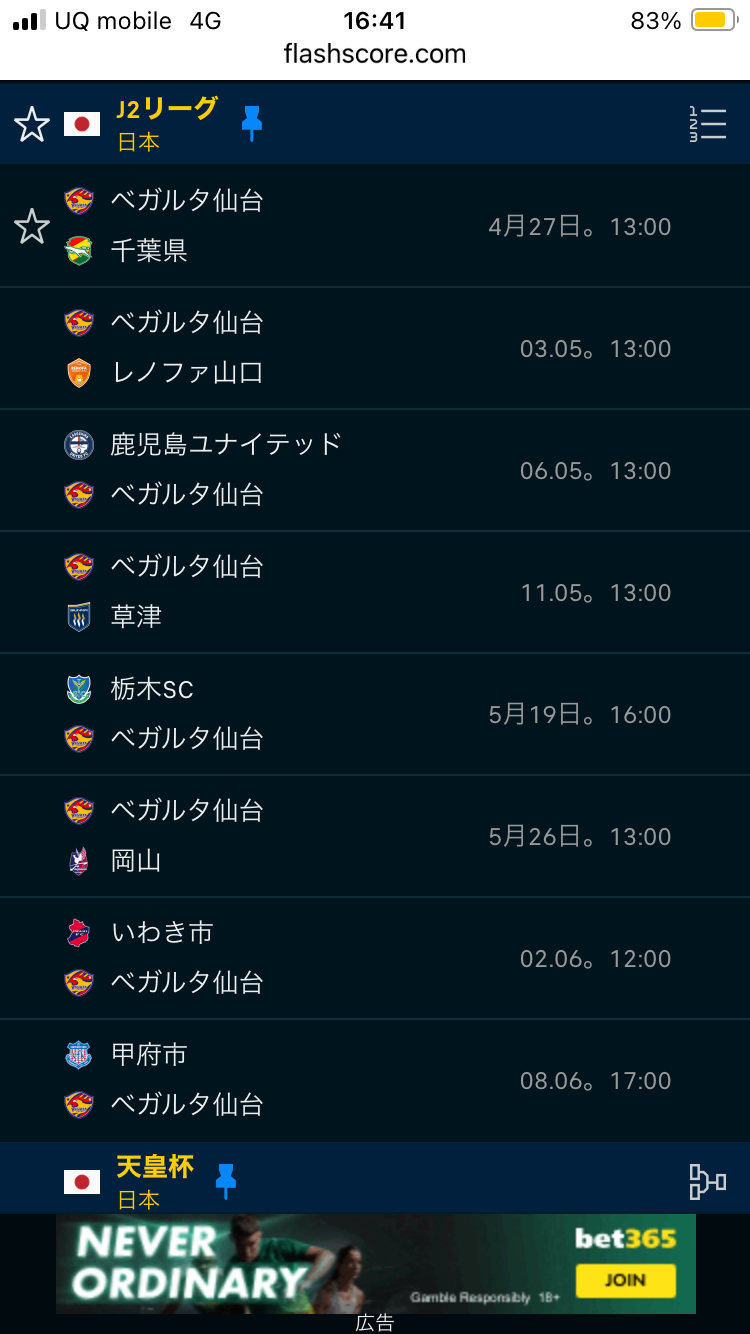Tap JOIN on the bet365 ad
The width and height of the screenshot is (750, 1334).
click(625, 1280)
